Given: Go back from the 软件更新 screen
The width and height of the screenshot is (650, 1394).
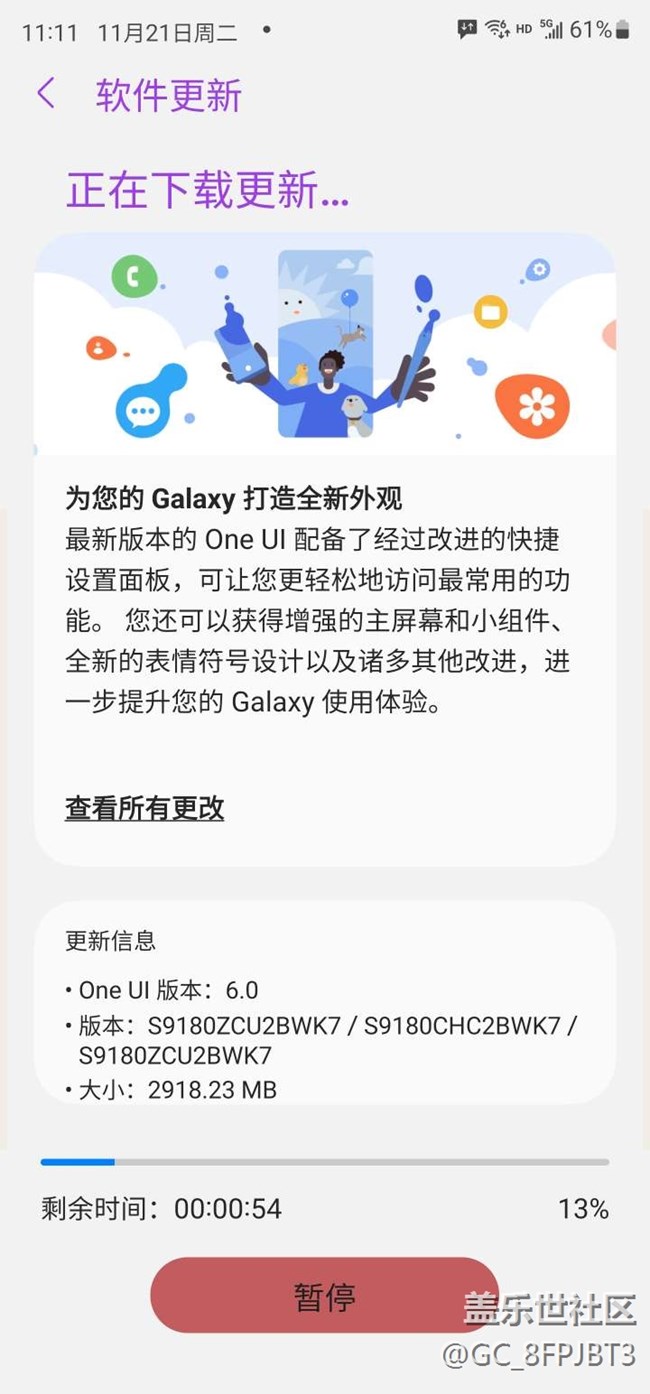Looking at the screenshot, I should coord(46,95).
